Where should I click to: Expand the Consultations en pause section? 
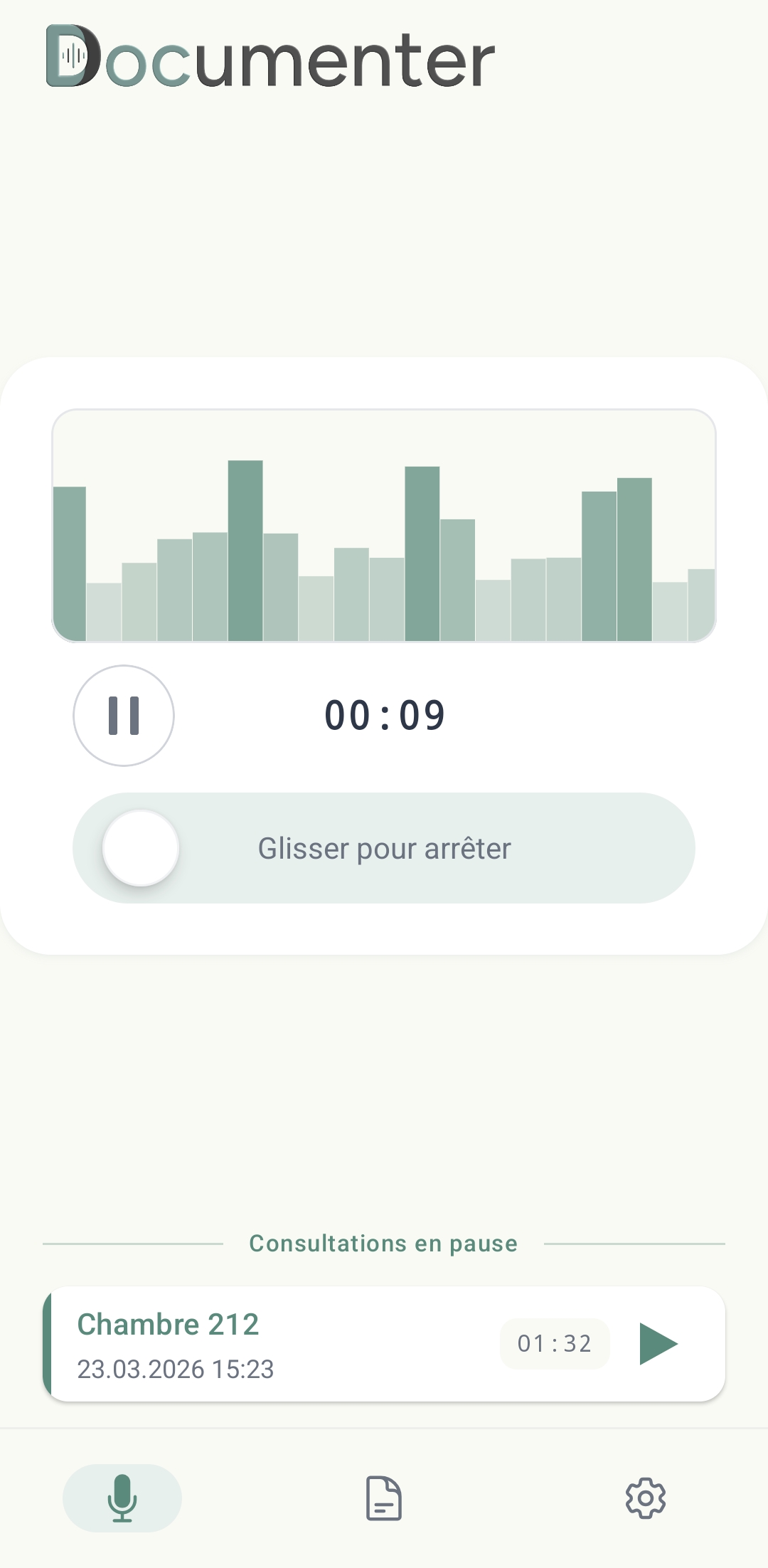tap(383, 1243)
